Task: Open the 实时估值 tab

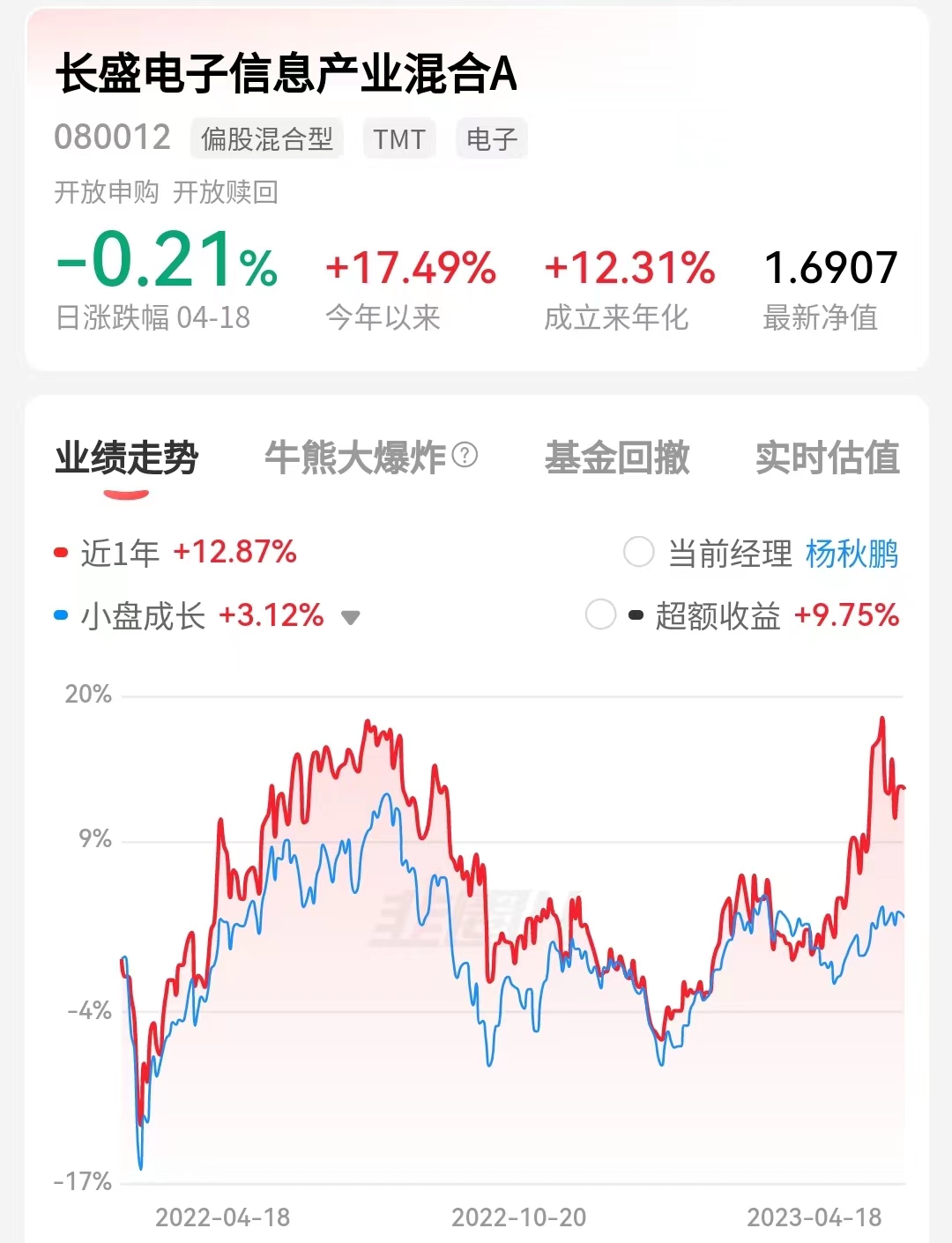Action: (x=828, y=458)
